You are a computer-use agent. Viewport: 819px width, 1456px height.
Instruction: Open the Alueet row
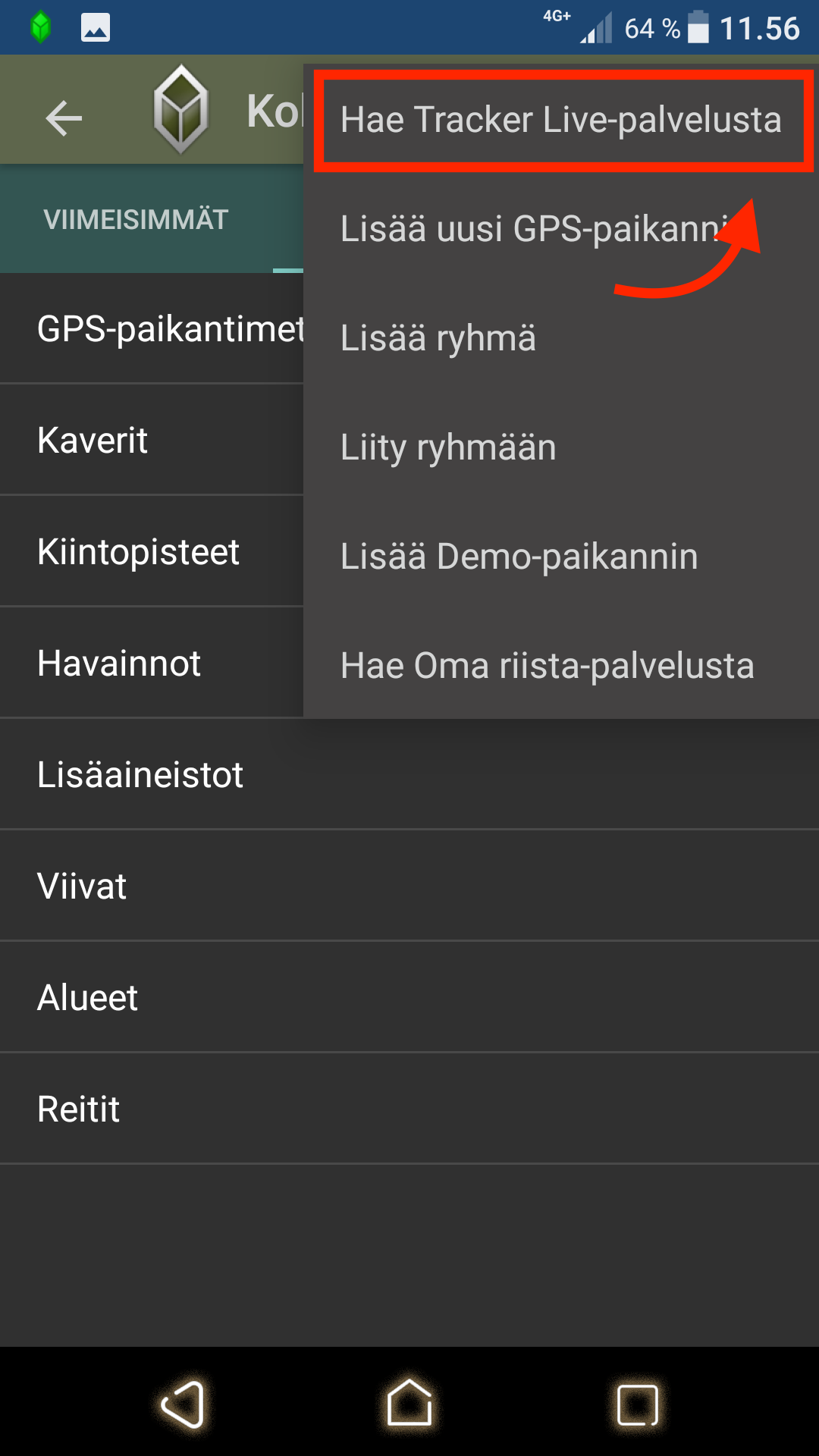[x=409, y=998]
